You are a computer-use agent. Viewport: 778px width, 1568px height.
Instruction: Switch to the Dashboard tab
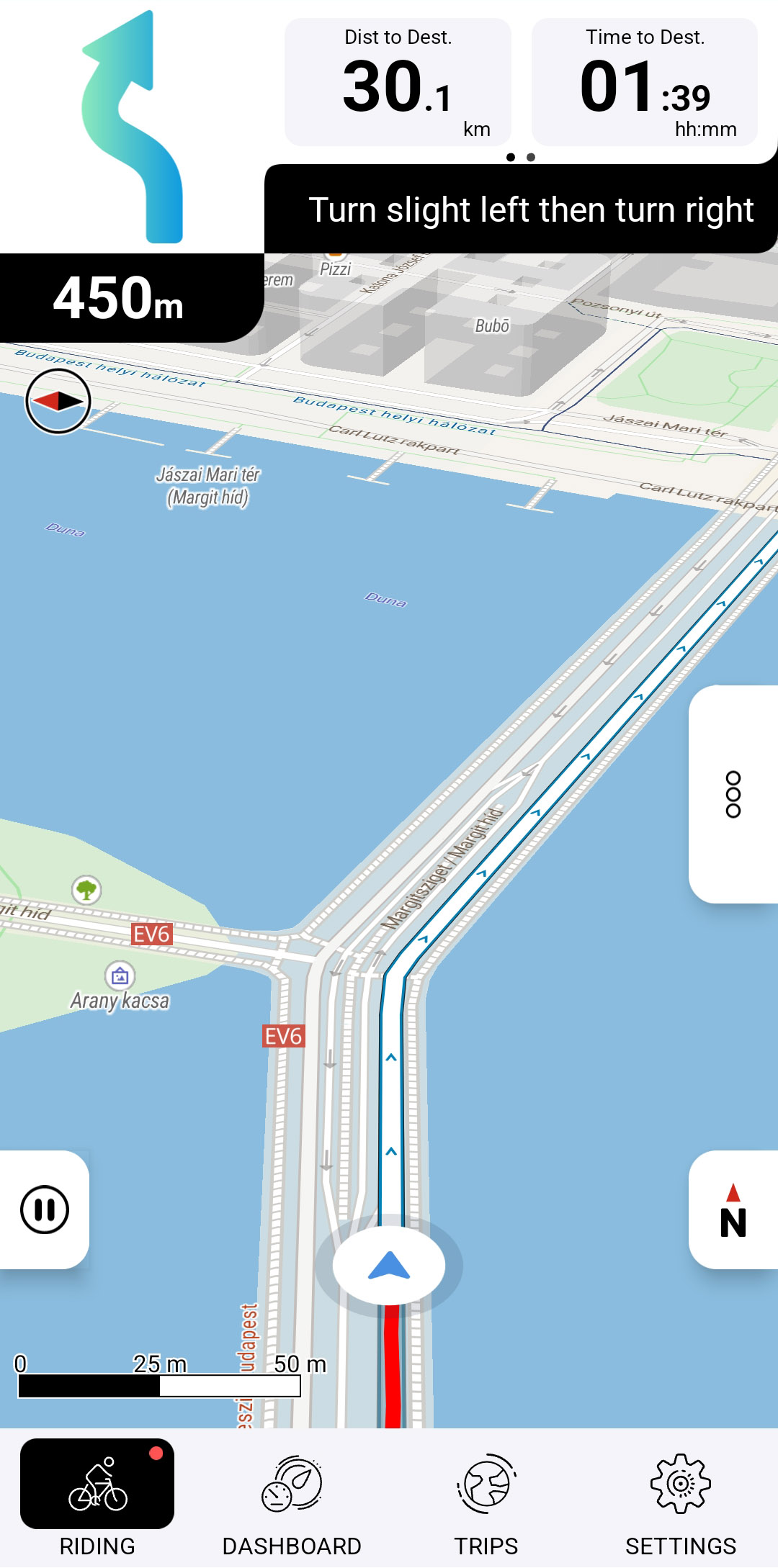[x=292, y=1500]
